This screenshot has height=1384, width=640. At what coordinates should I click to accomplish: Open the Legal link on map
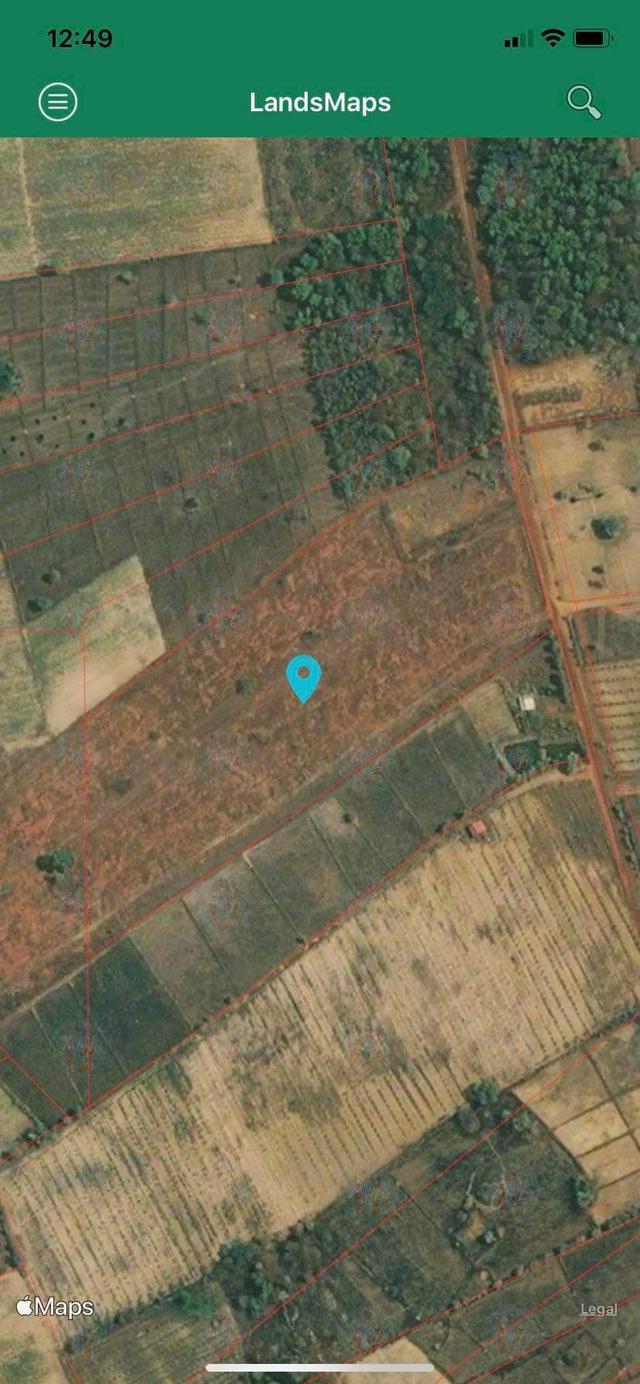click(x=598, y=1309)
